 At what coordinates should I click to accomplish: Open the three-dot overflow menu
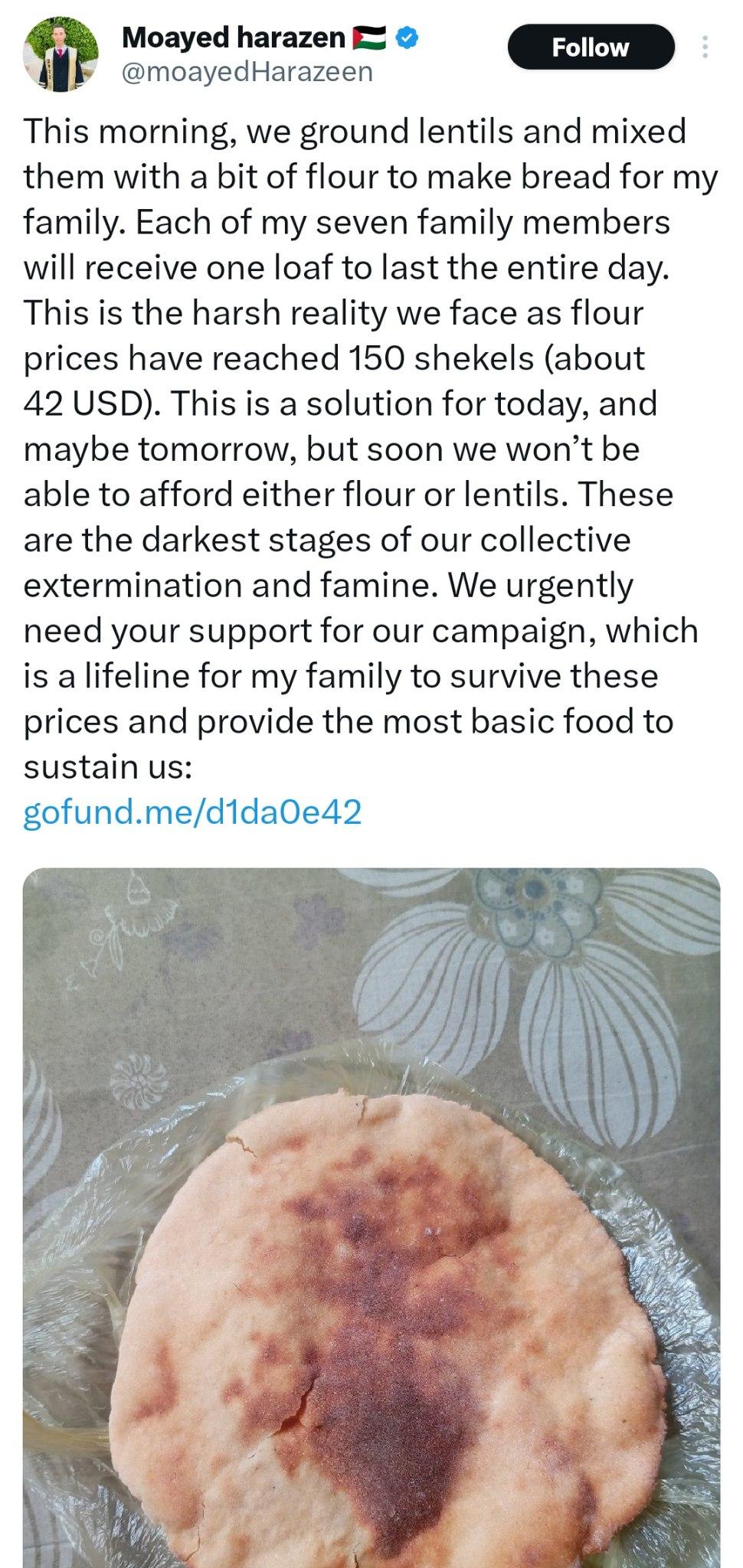pos(705,47)
